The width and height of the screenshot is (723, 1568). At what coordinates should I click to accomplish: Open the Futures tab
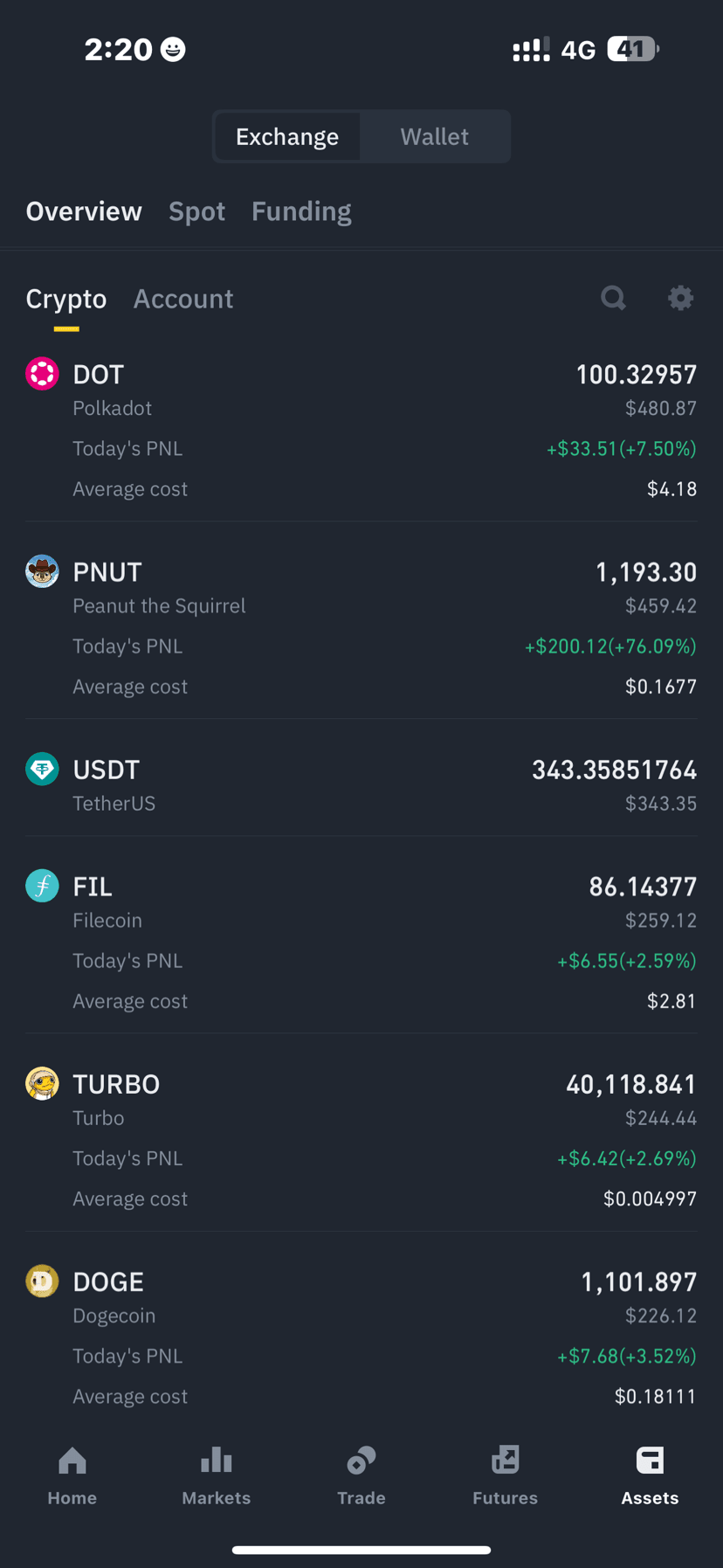[x=506, y=1475]
